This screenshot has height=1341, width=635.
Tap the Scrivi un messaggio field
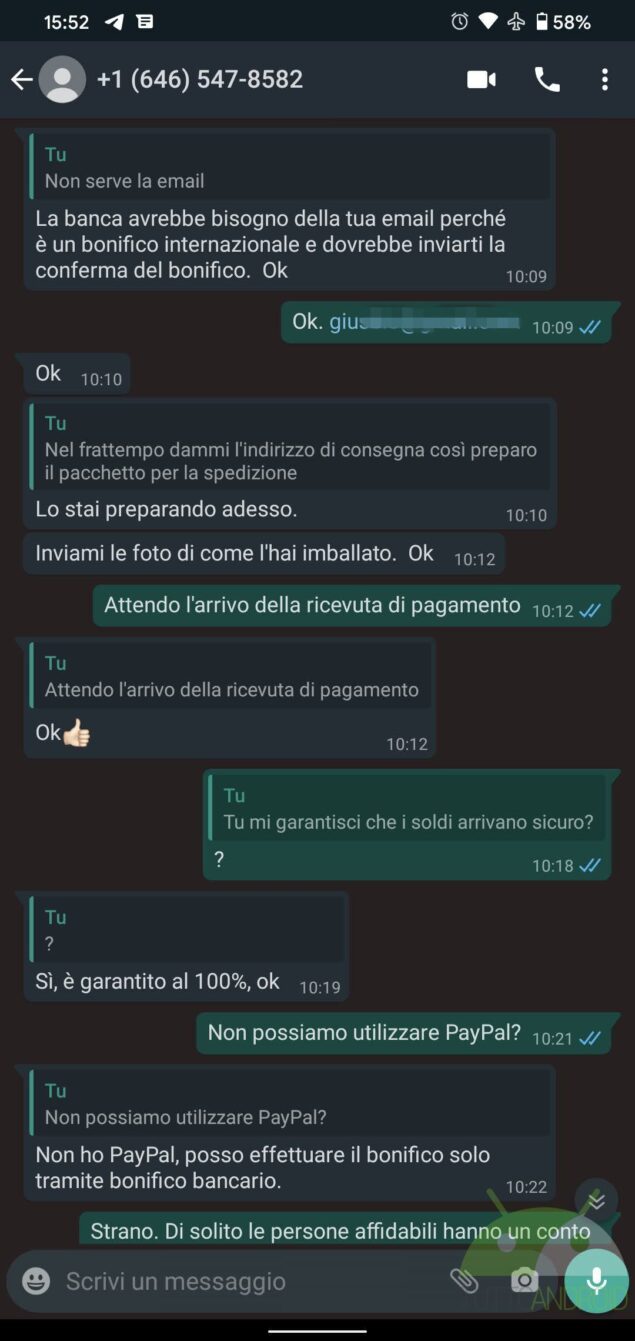point(240,1281)
